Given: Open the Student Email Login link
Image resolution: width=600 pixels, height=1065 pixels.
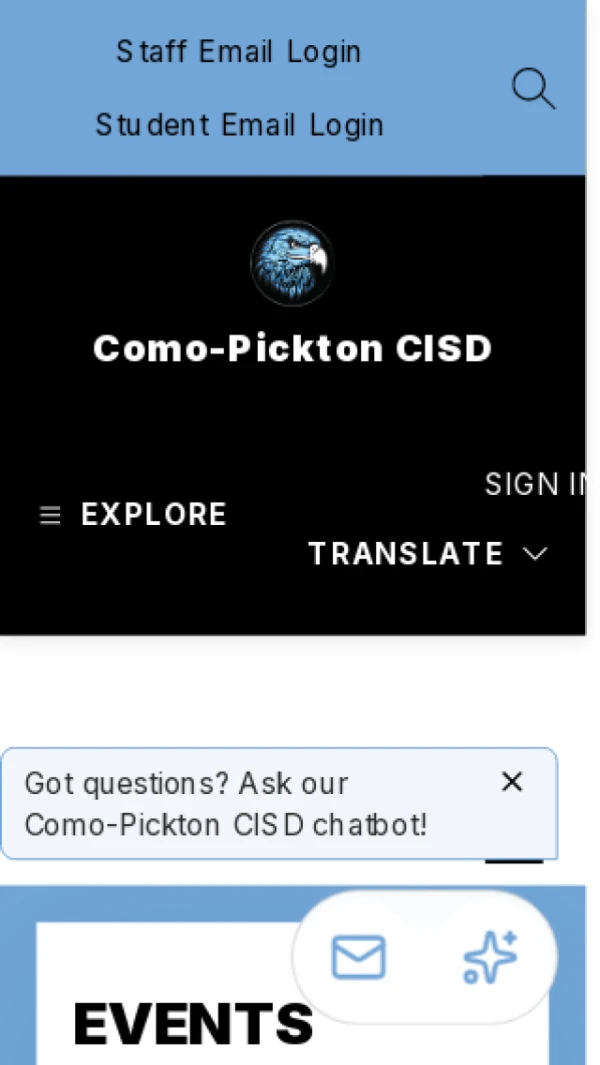Looking at the screenshot, I should coord(239,125).
